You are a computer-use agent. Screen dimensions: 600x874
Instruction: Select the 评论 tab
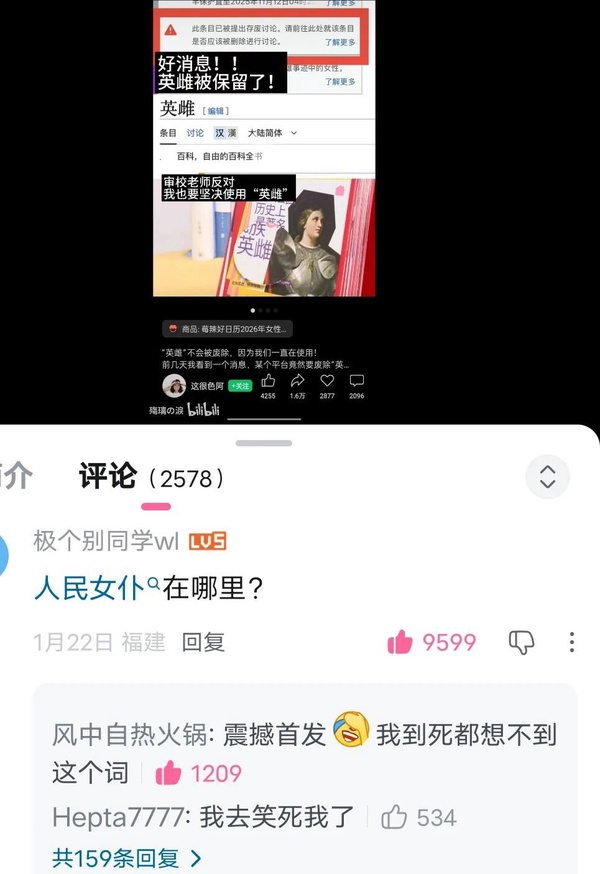click(108, 477)
